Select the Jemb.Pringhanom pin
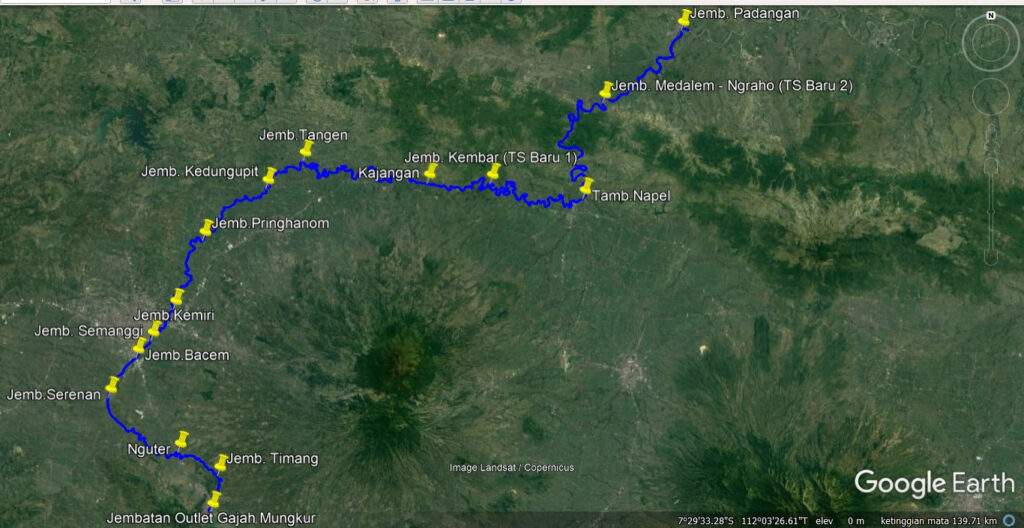The height and width of the screenshot is (528, 1024). click(206, 228)
